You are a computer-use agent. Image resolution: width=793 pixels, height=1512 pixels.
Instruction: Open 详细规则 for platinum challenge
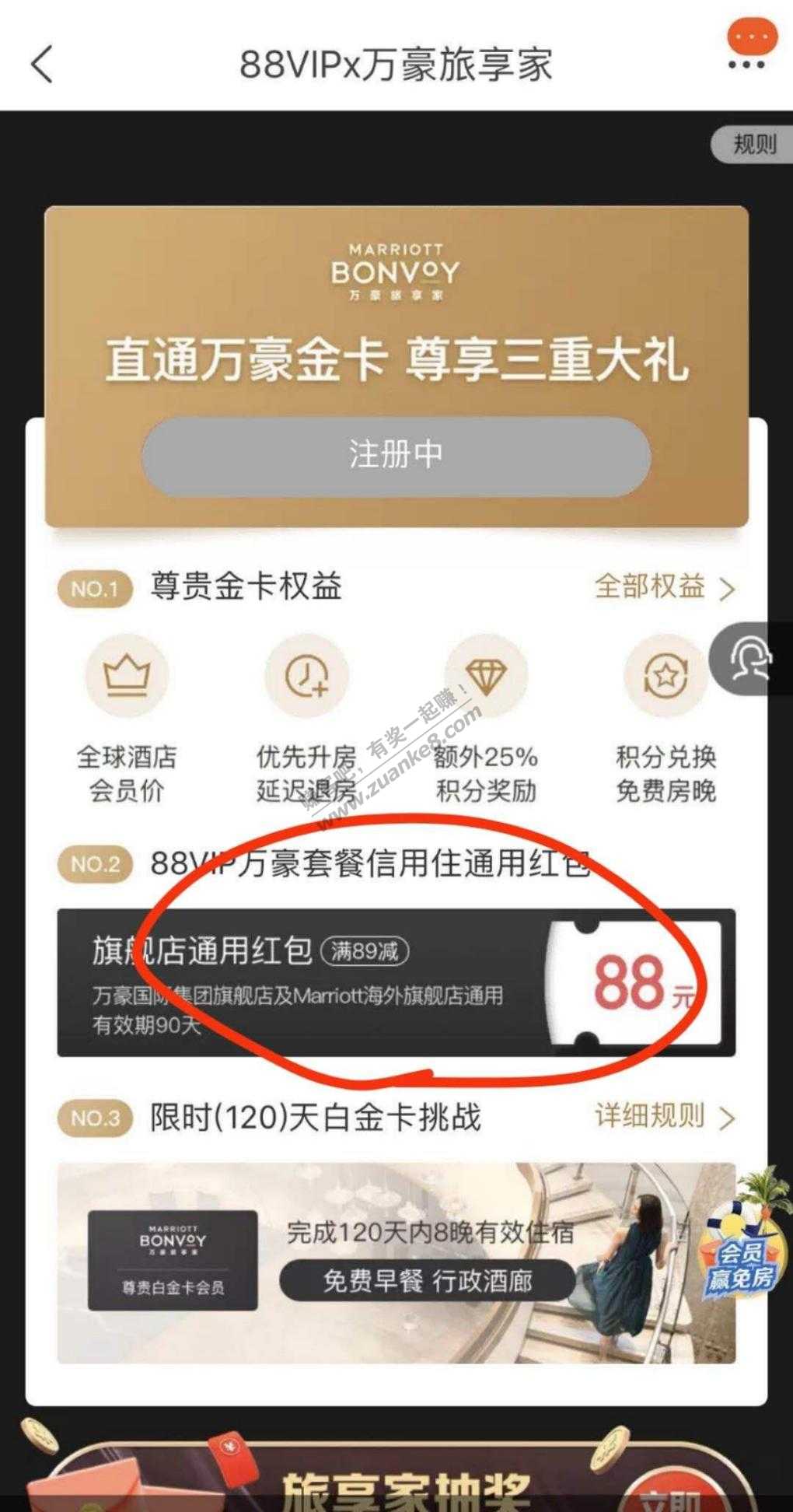(x=663, y=1117)
